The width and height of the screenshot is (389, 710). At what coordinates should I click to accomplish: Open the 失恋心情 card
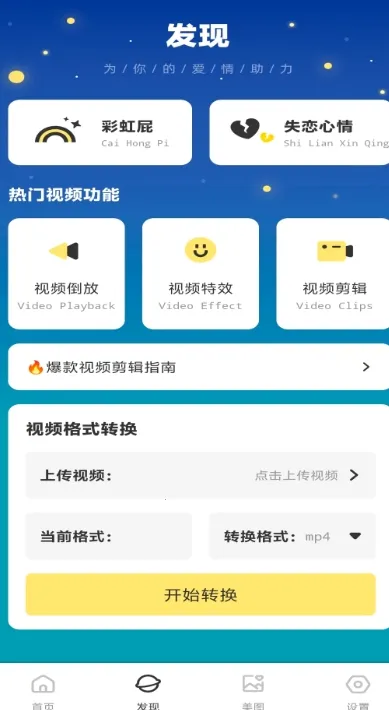299,132
